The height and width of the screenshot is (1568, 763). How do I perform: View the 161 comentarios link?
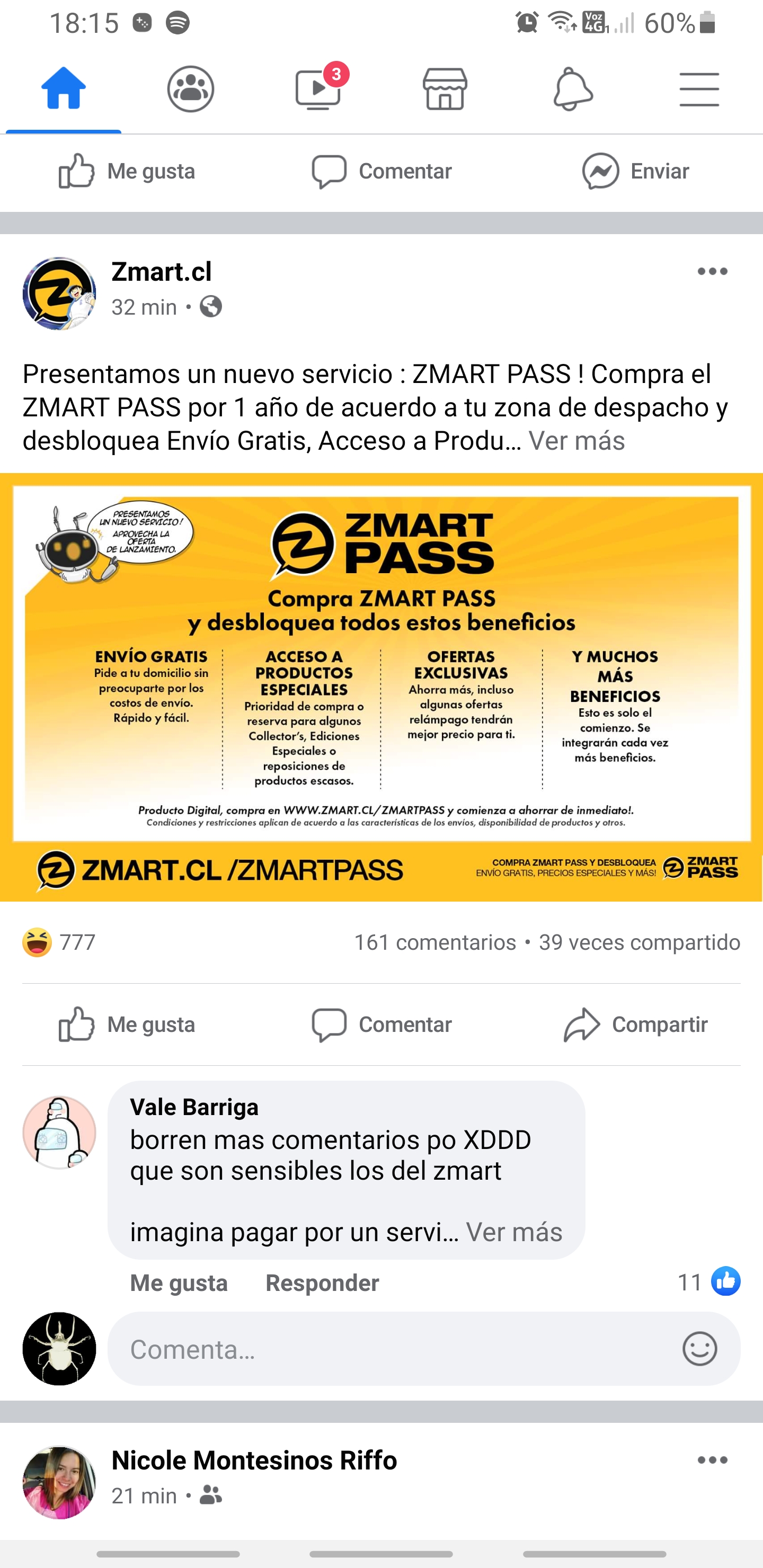point(435,942)
